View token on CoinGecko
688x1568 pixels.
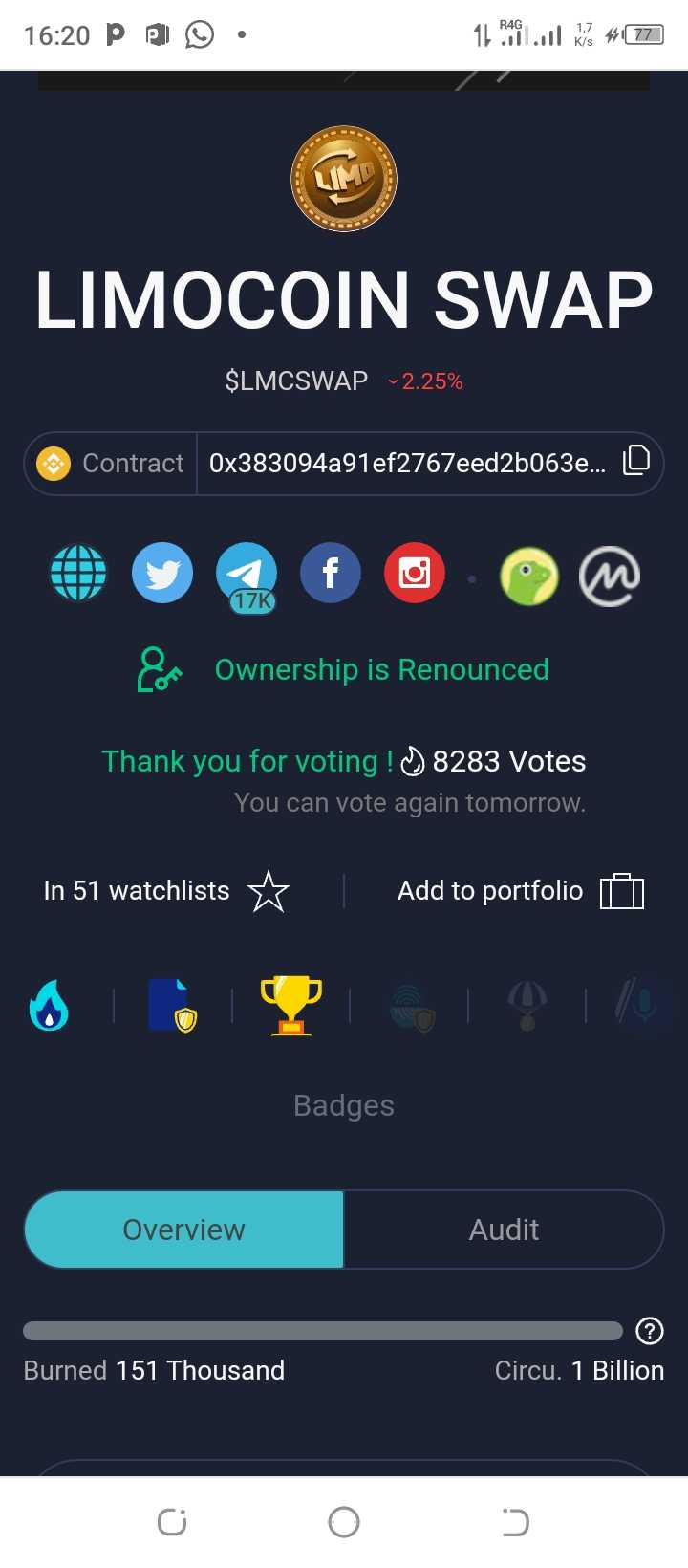529,576
